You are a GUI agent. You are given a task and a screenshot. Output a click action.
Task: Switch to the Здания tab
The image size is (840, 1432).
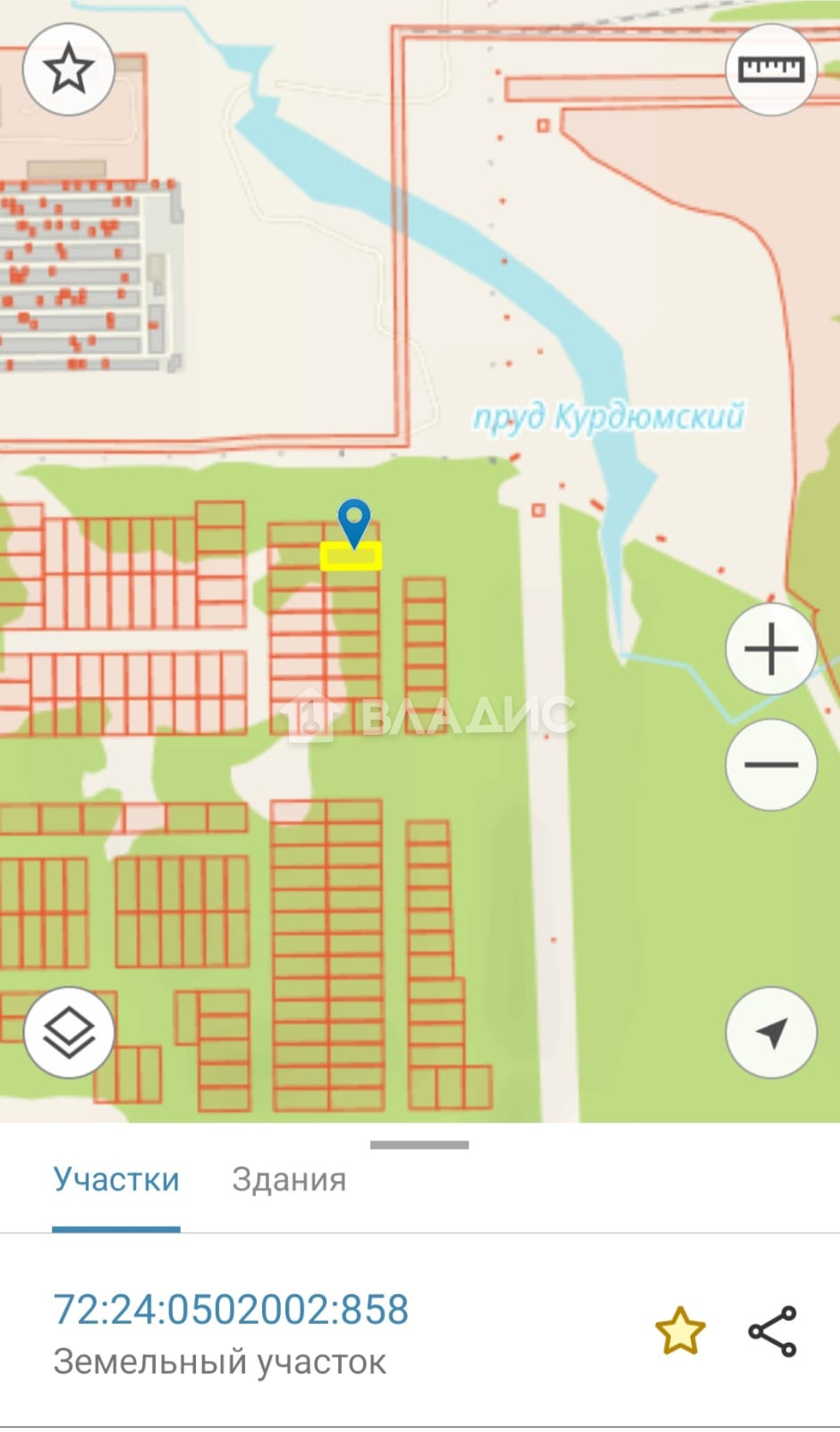point(289,1180)
